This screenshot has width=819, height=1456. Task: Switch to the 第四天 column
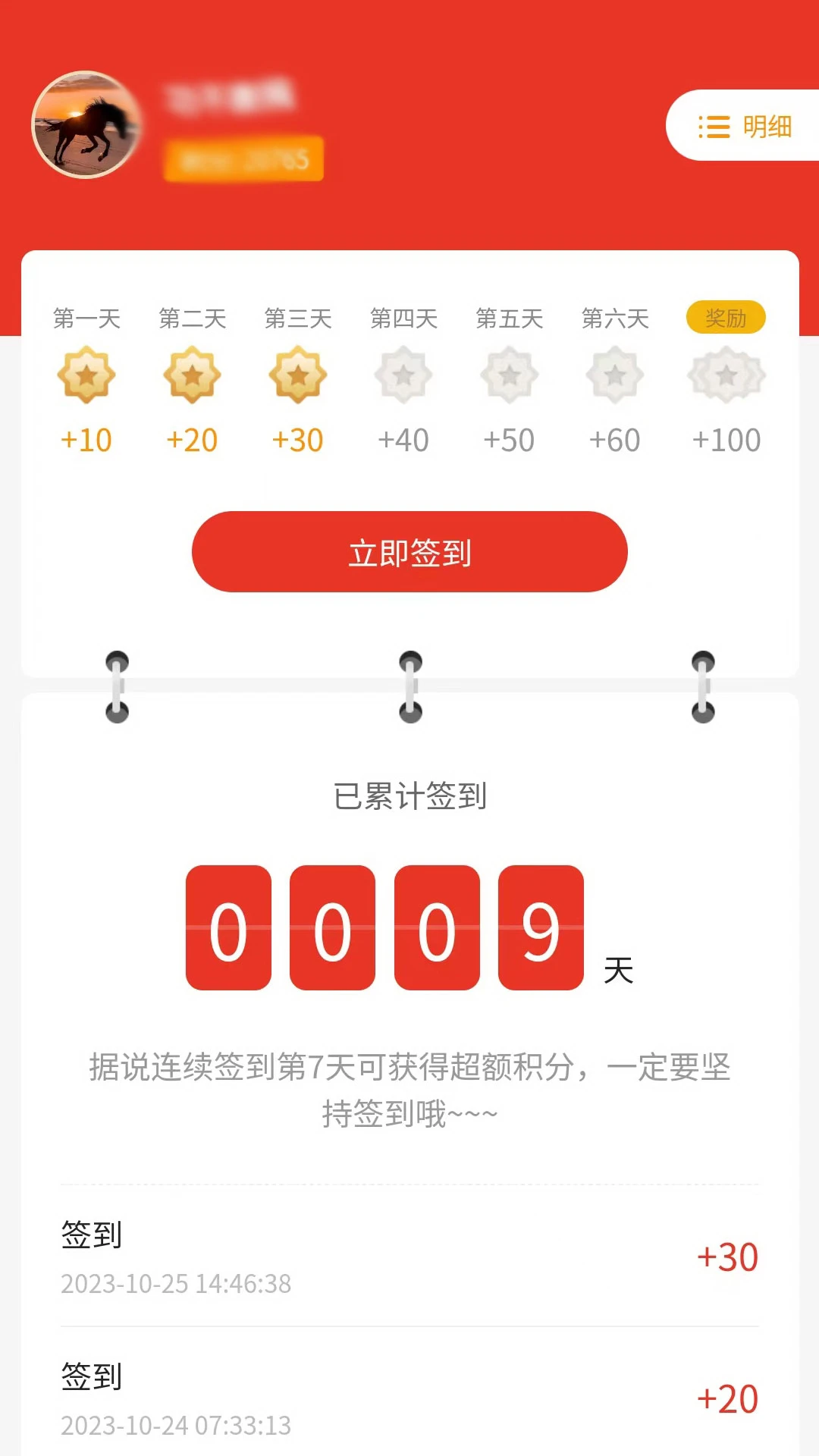pos(404,318)
